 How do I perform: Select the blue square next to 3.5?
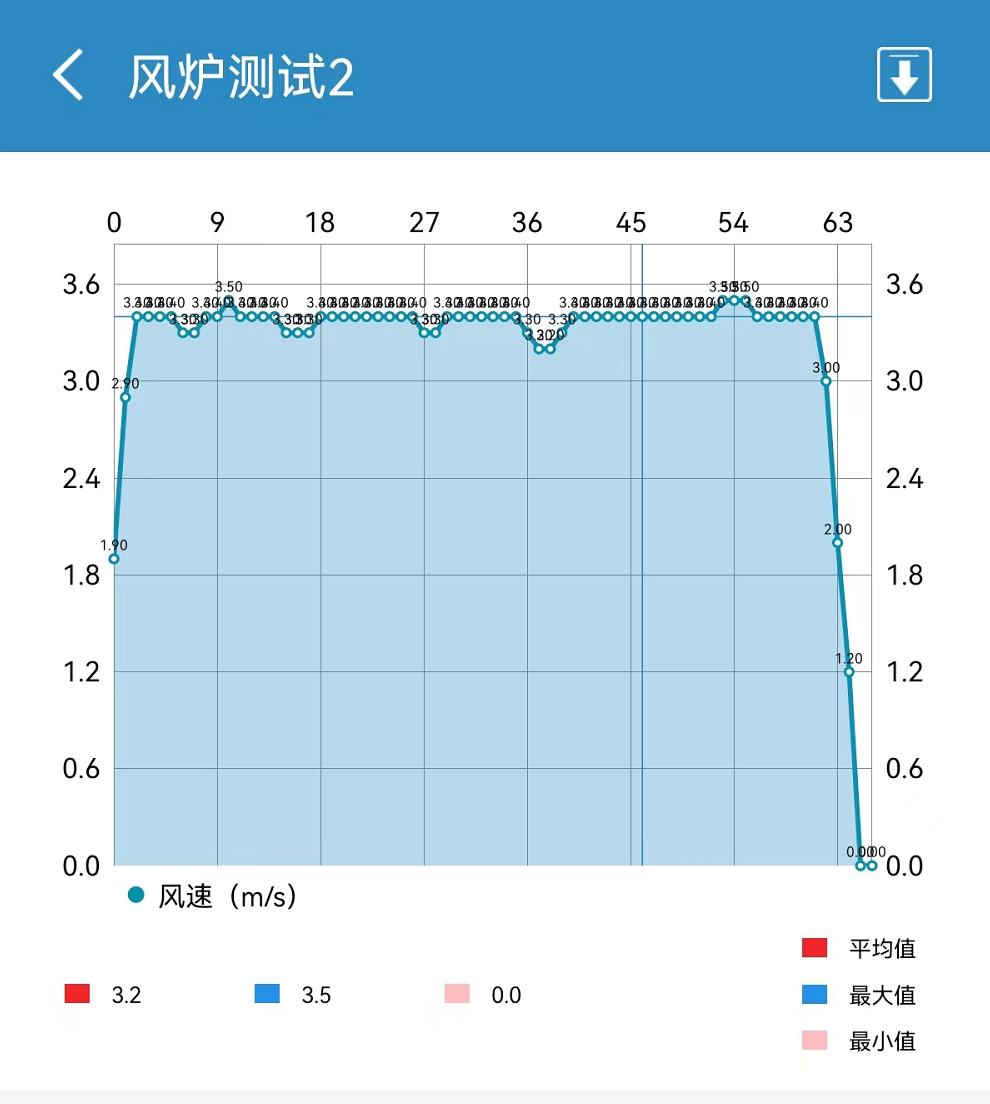[x=266, y=995]
